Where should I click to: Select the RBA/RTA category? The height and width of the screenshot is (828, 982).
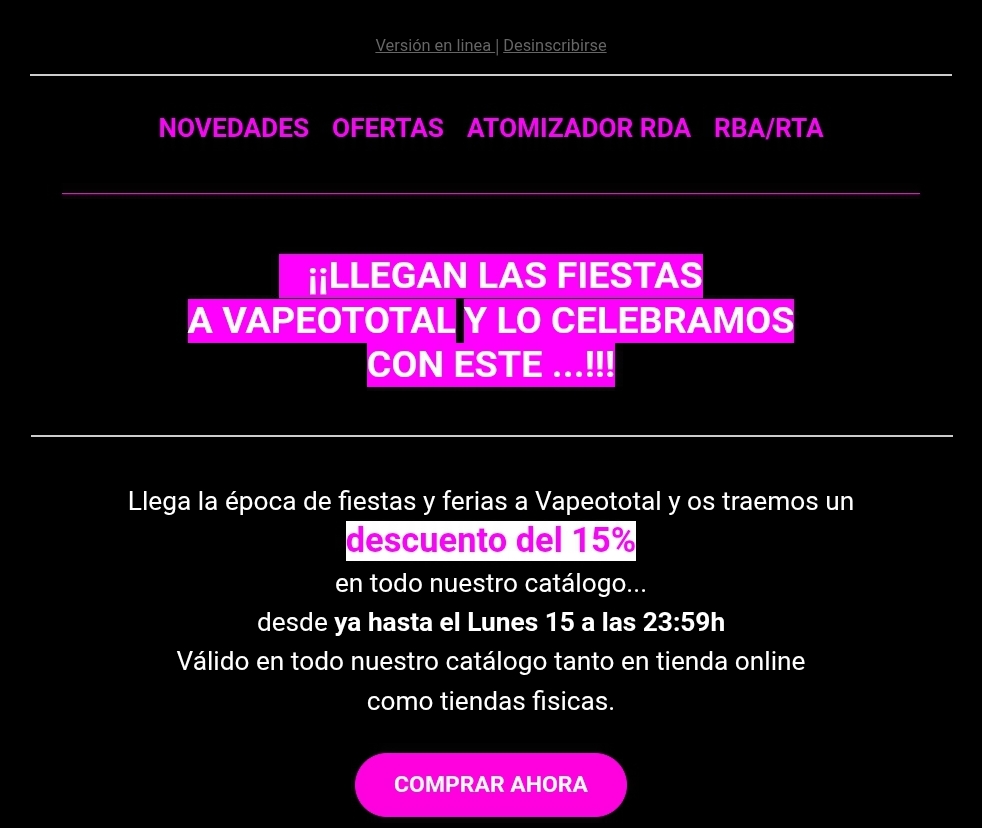coord(768,128)
